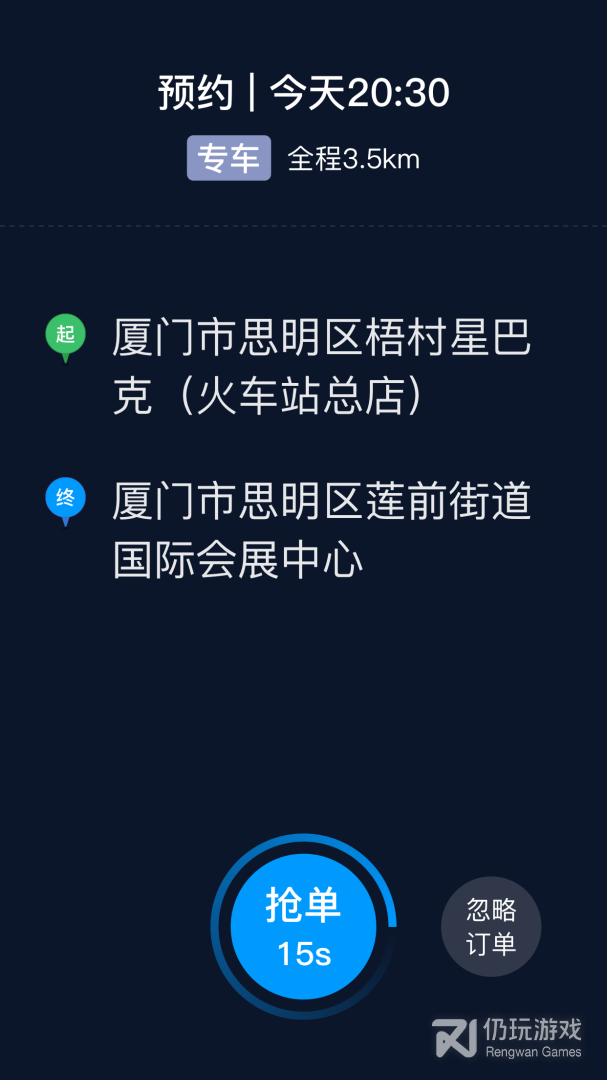This screenshot has width=607, height=1080.
Task: Ignore this order via 忽略订单
Action: (491, 927)
